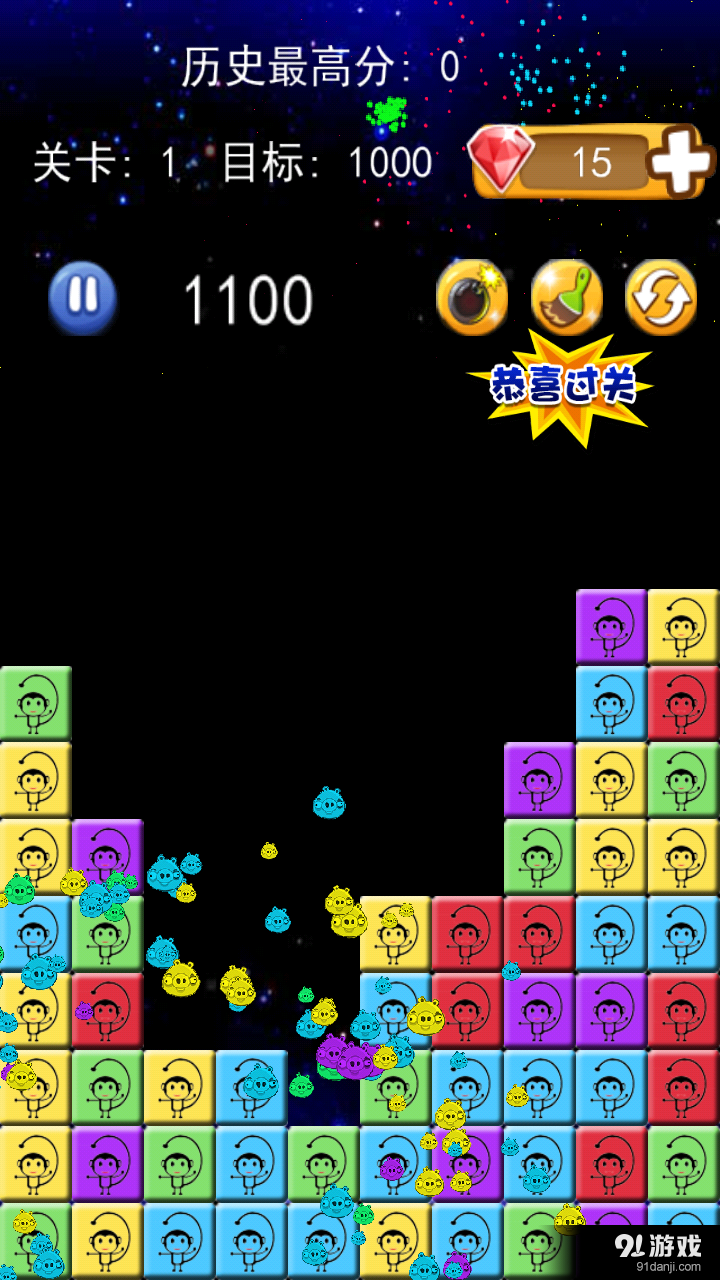Activate the paintbrush power-up
720x1280 pixels.
[566, 298]
